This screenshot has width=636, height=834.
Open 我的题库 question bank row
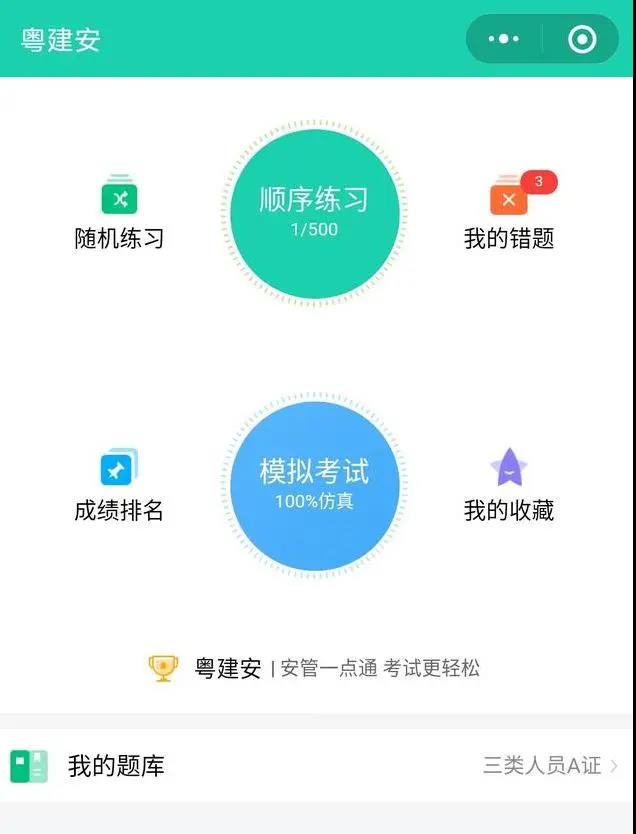318,766
